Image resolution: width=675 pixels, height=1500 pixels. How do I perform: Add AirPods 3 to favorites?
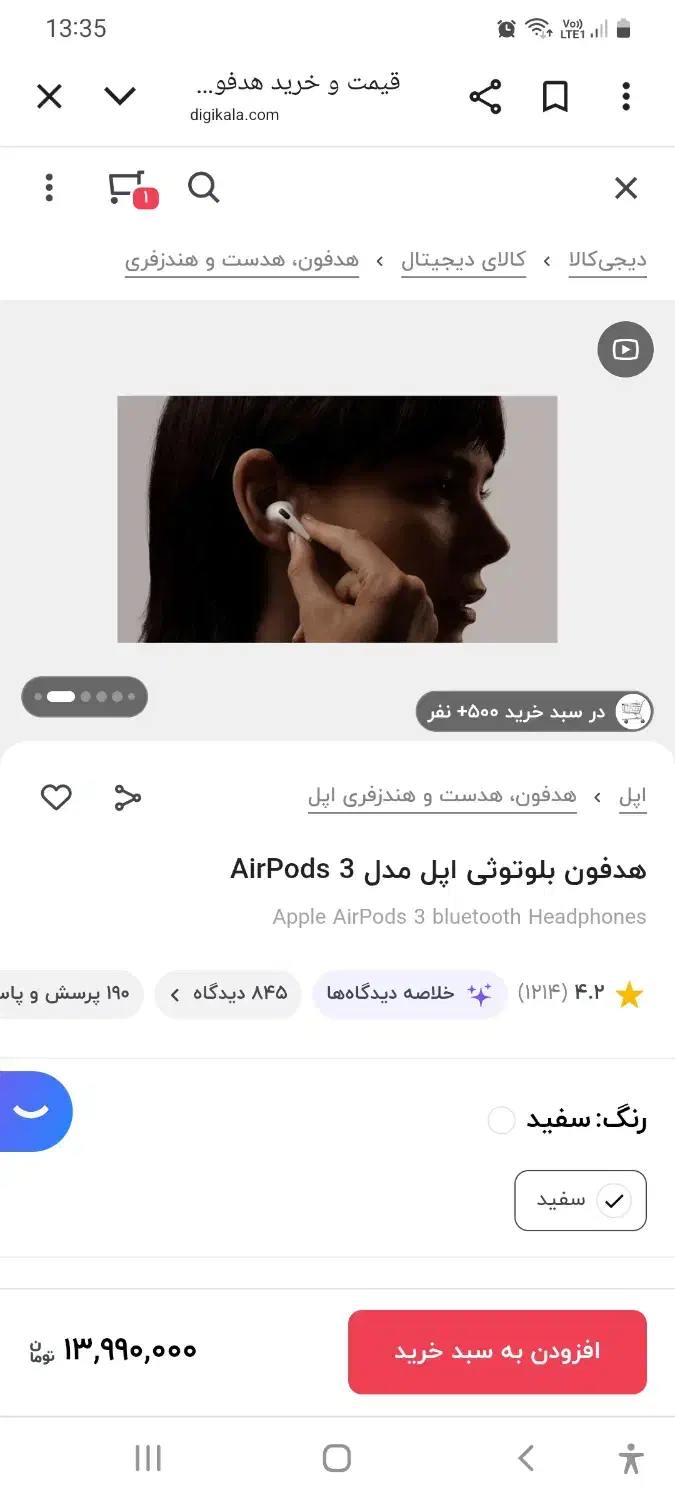point(56,797)
